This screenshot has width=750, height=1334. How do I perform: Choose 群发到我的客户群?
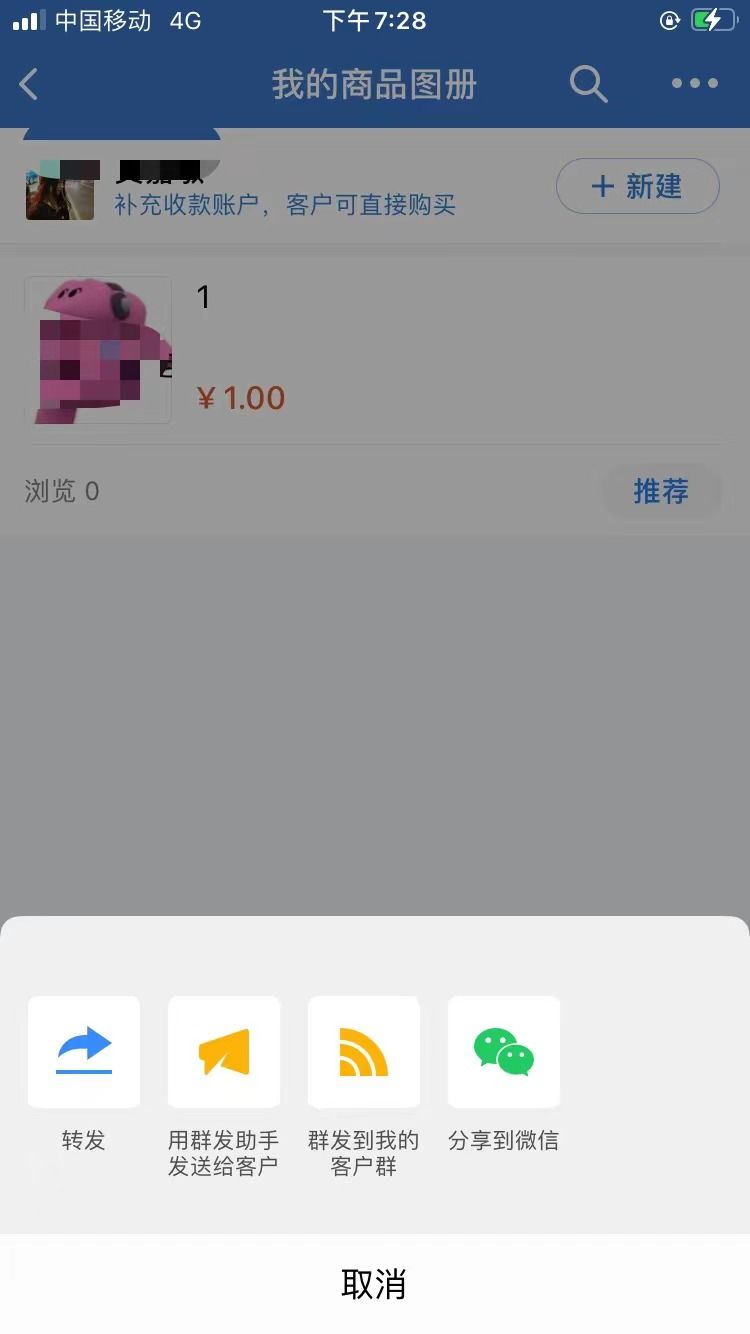tap(364, 1052)
